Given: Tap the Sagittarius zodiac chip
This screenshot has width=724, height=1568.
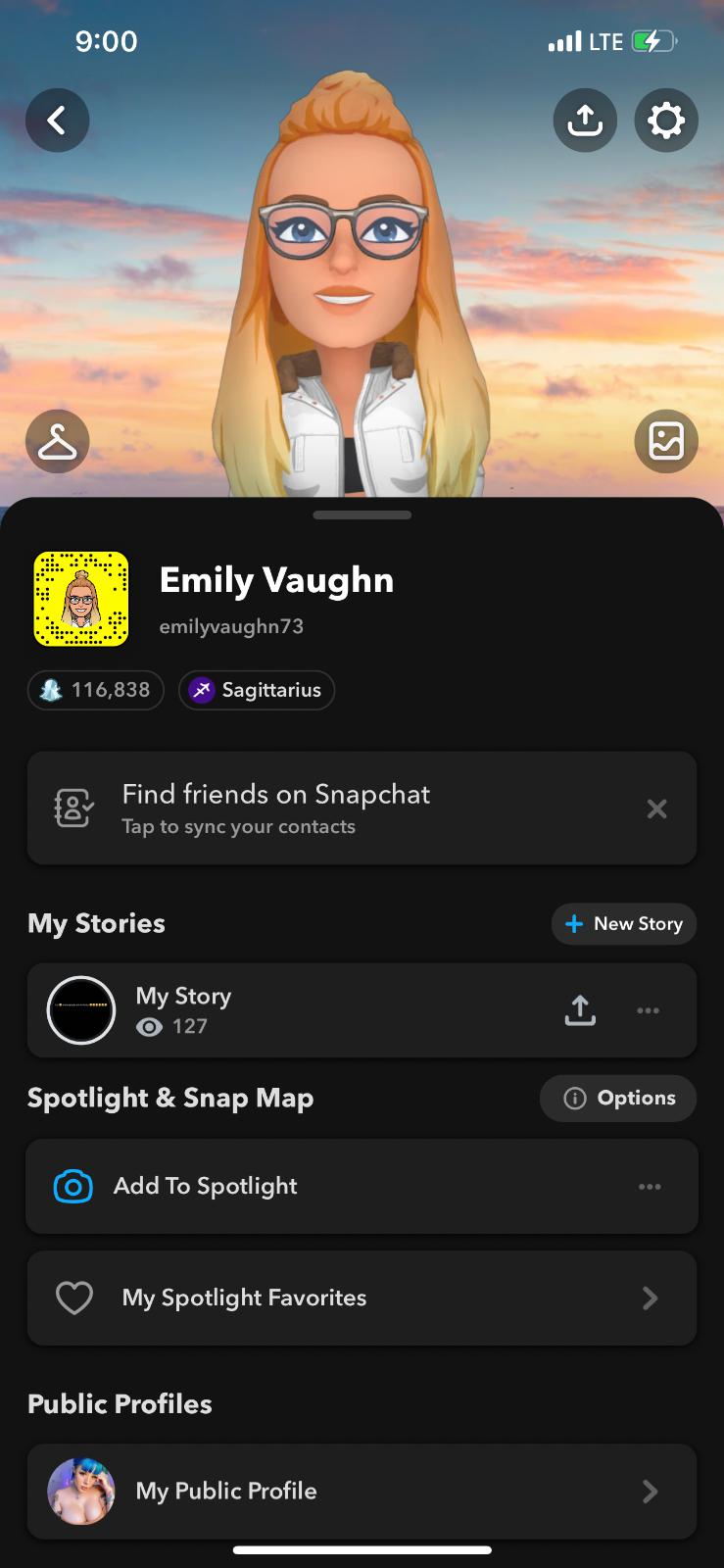Looking at the screenshot, I should click(x=257, y=690).
